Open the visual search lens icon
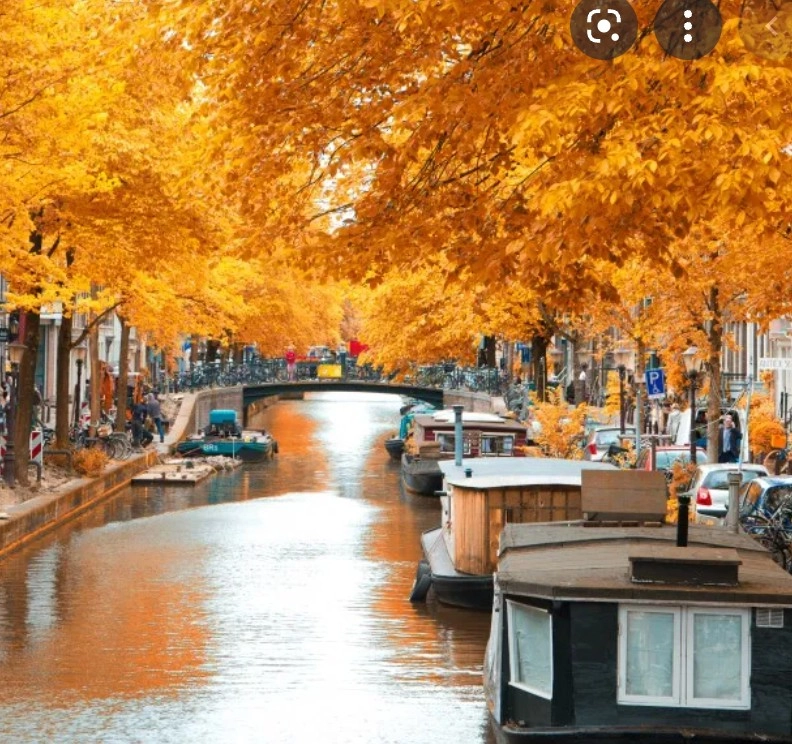Screen dimensions: 792x744 click(603, 26)
